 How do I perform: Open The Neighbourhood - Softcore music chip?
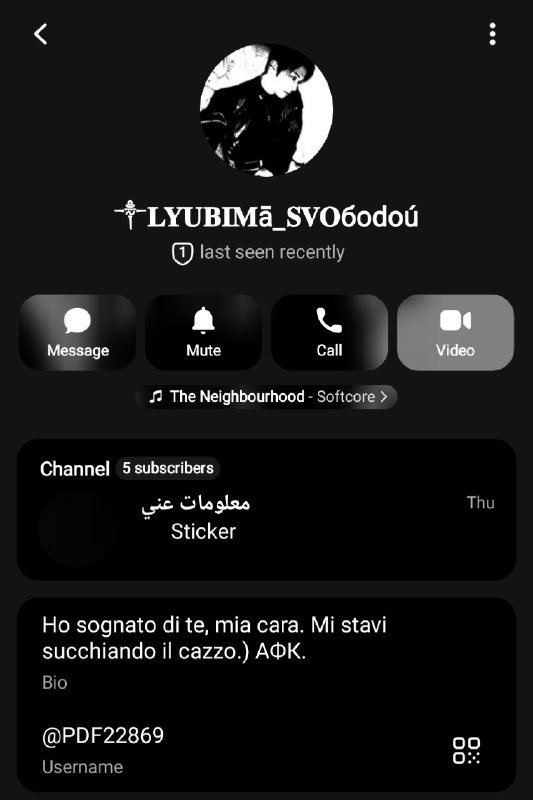[266, 396]
